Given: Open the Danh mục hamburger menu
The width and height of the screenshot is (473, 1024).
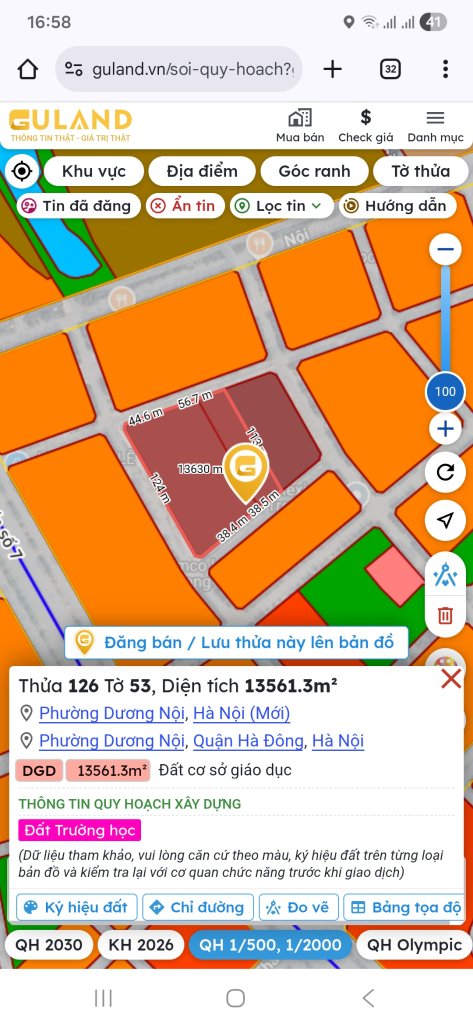Looking at the screenshot, I should tap(435, 125).
